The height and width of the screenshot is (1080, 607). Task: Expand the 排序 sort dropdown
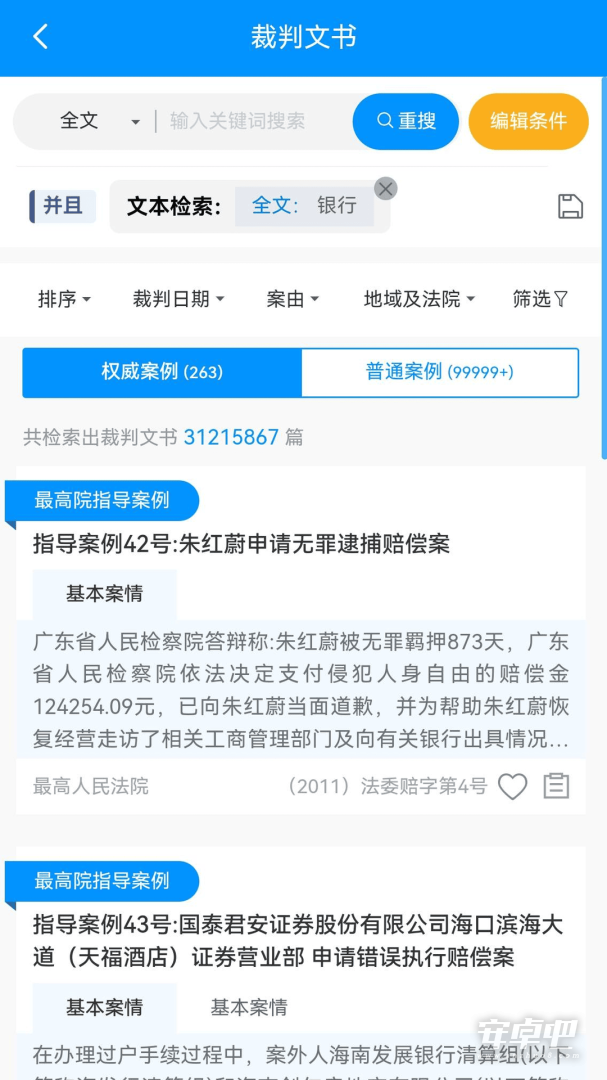pos(64,299)
